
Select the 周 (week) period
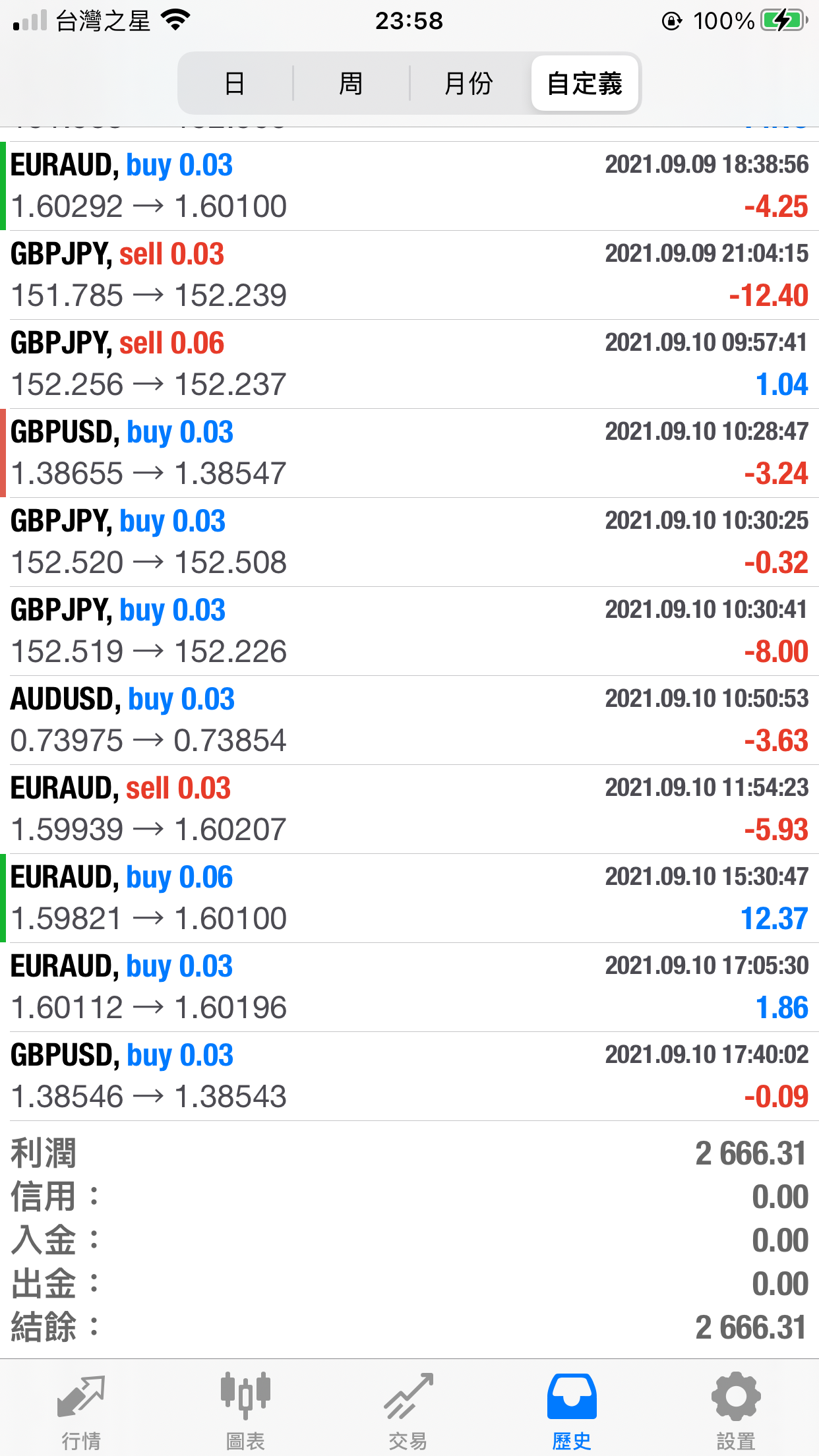click(x=351, y=84)
